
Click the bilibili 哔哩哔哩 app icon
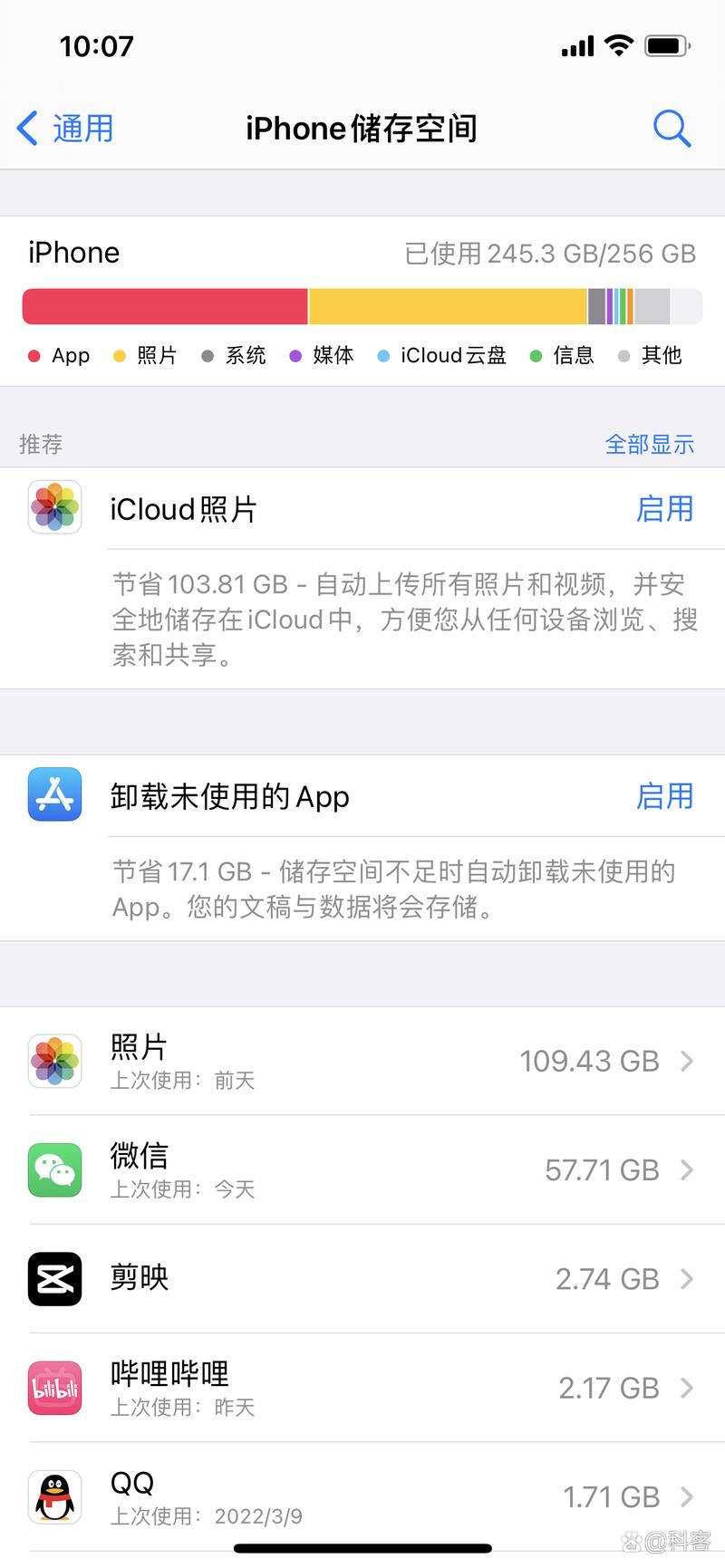pos(54,1388)
